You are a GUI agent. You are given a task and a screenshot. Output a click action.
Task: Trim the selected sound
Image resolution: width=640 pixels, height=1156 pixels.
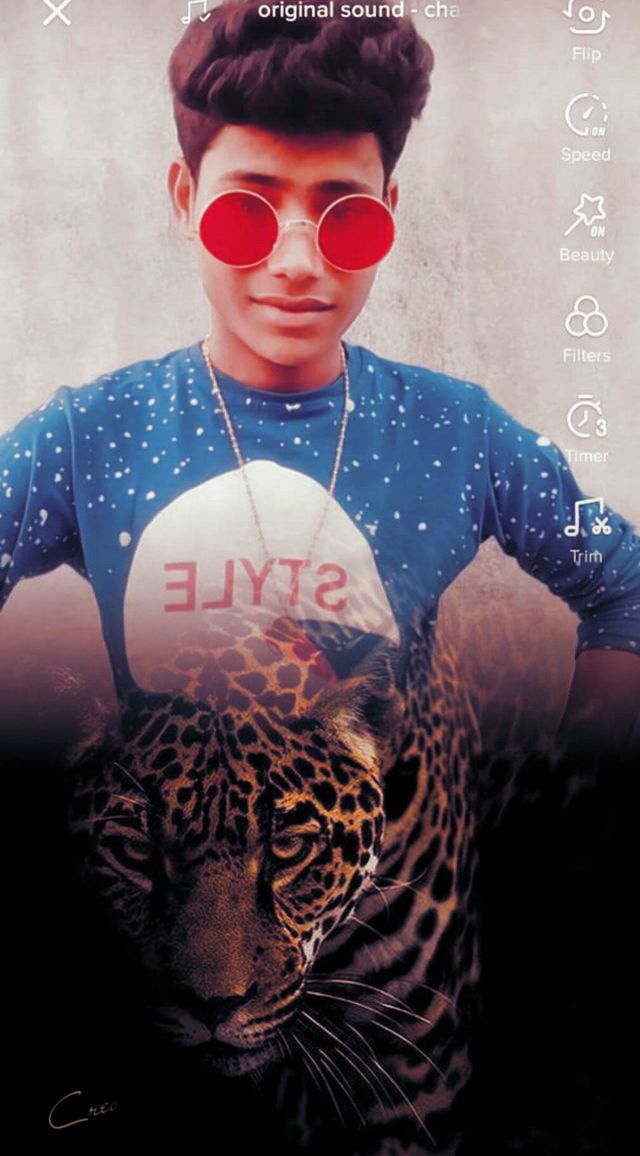(x=586, y=527)
